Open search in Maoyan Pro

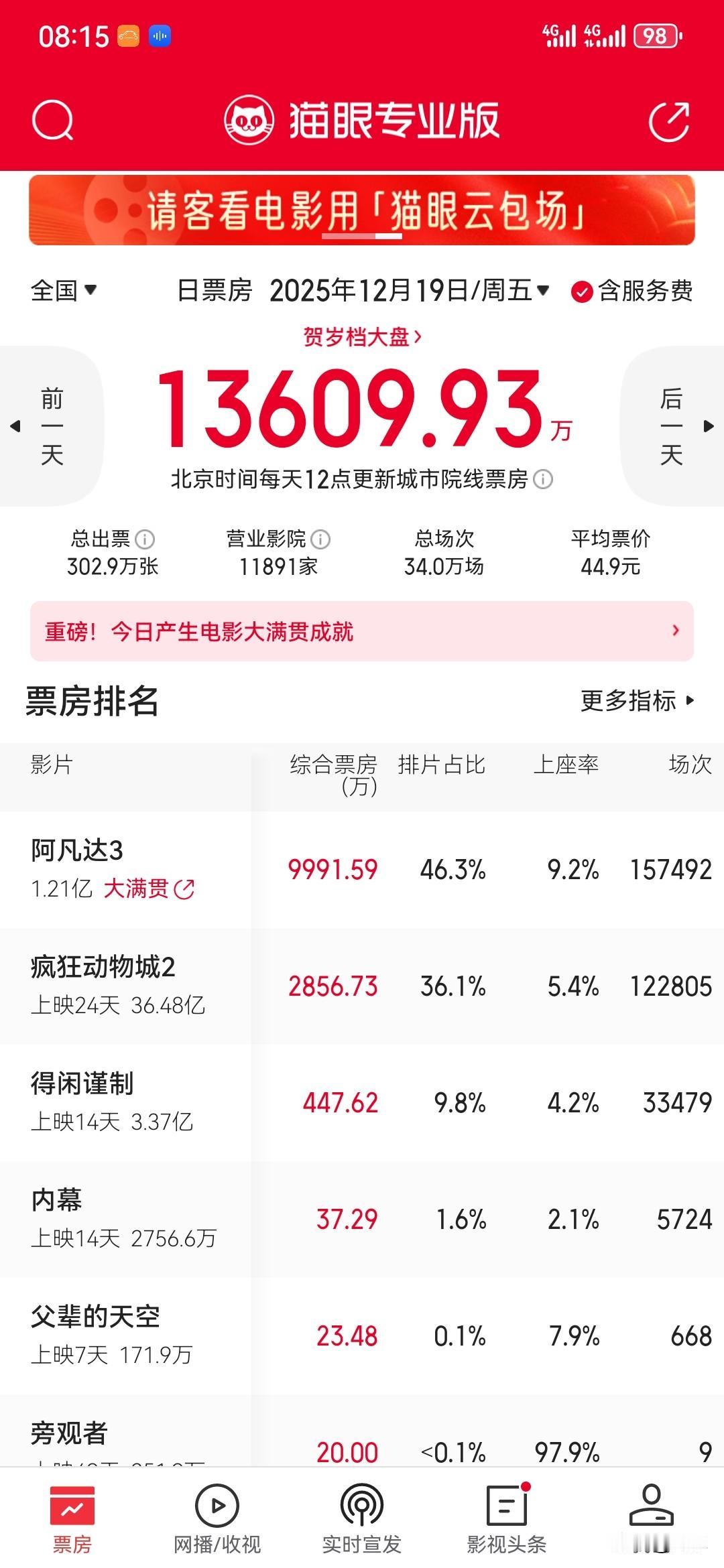click(54, 119)
